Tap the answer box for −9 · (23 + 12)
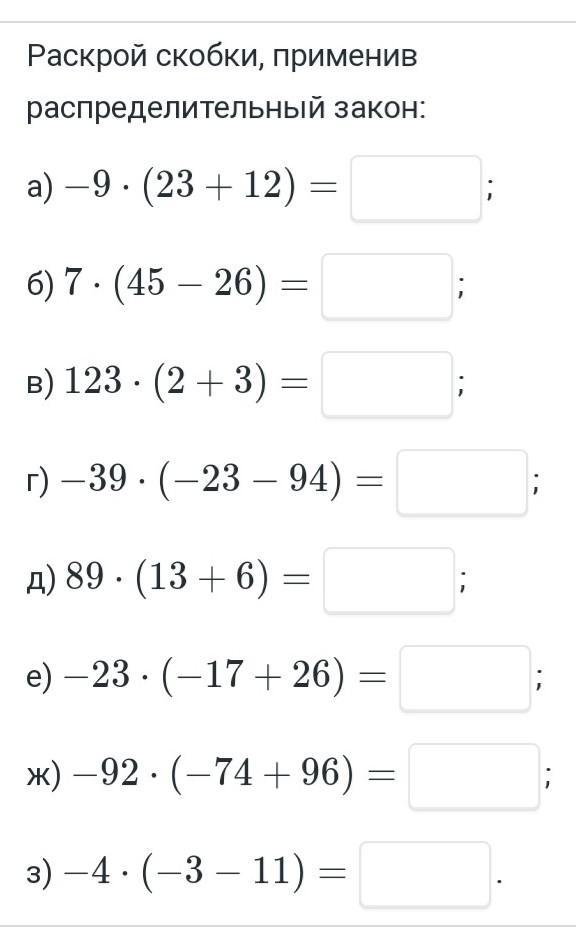Viewport: 576px width, 948px height. (x=416, y=188)
